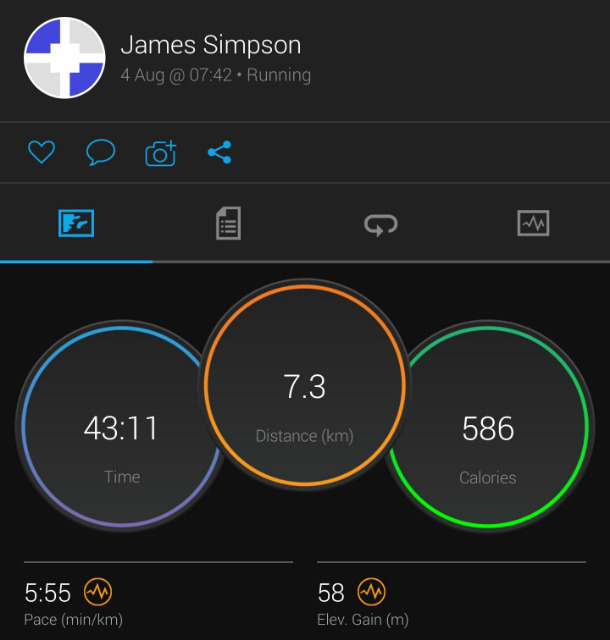Select the activity overview tab

[x=76, y=223]
